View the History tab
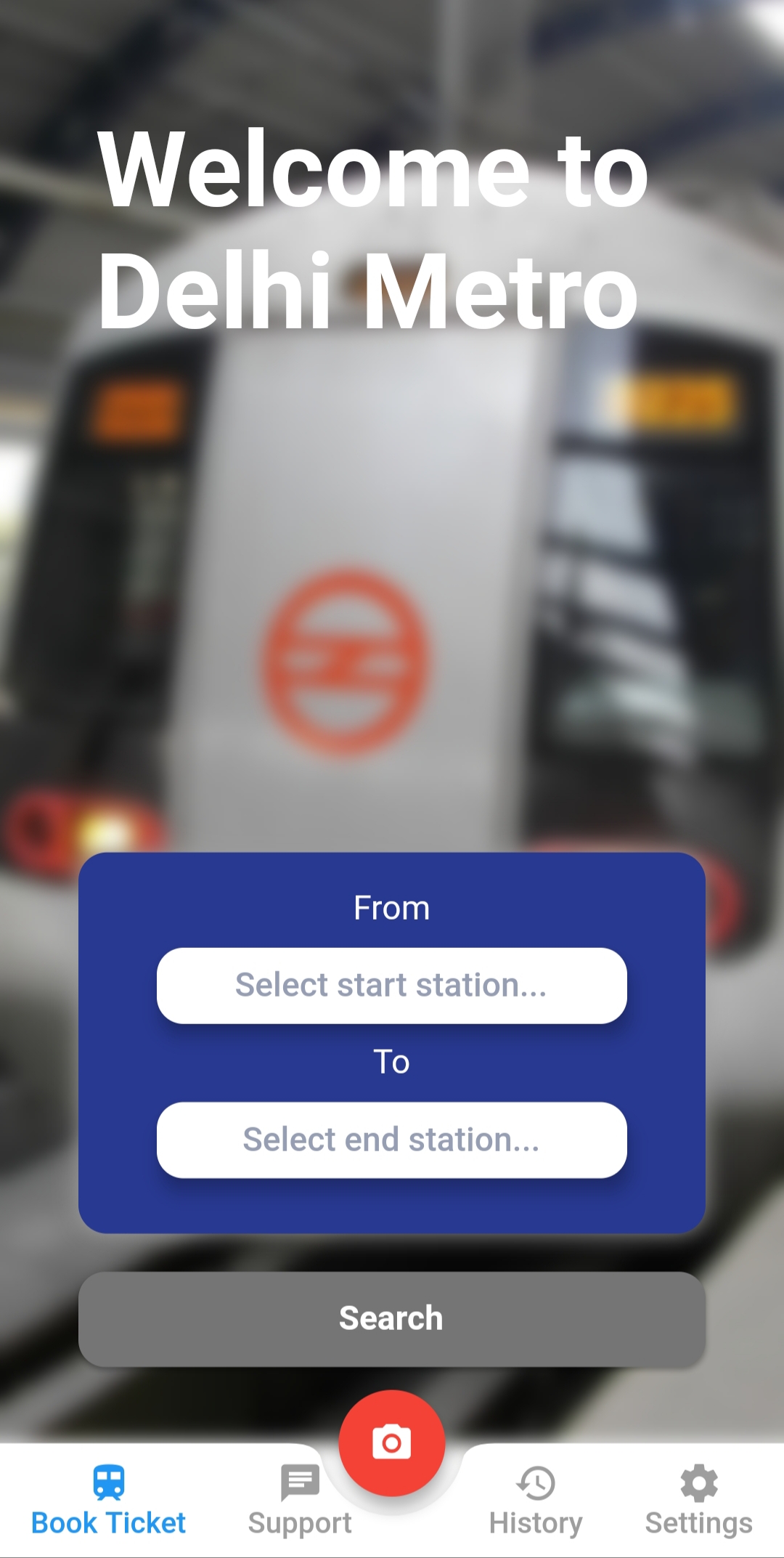 tap(536, 1501)
